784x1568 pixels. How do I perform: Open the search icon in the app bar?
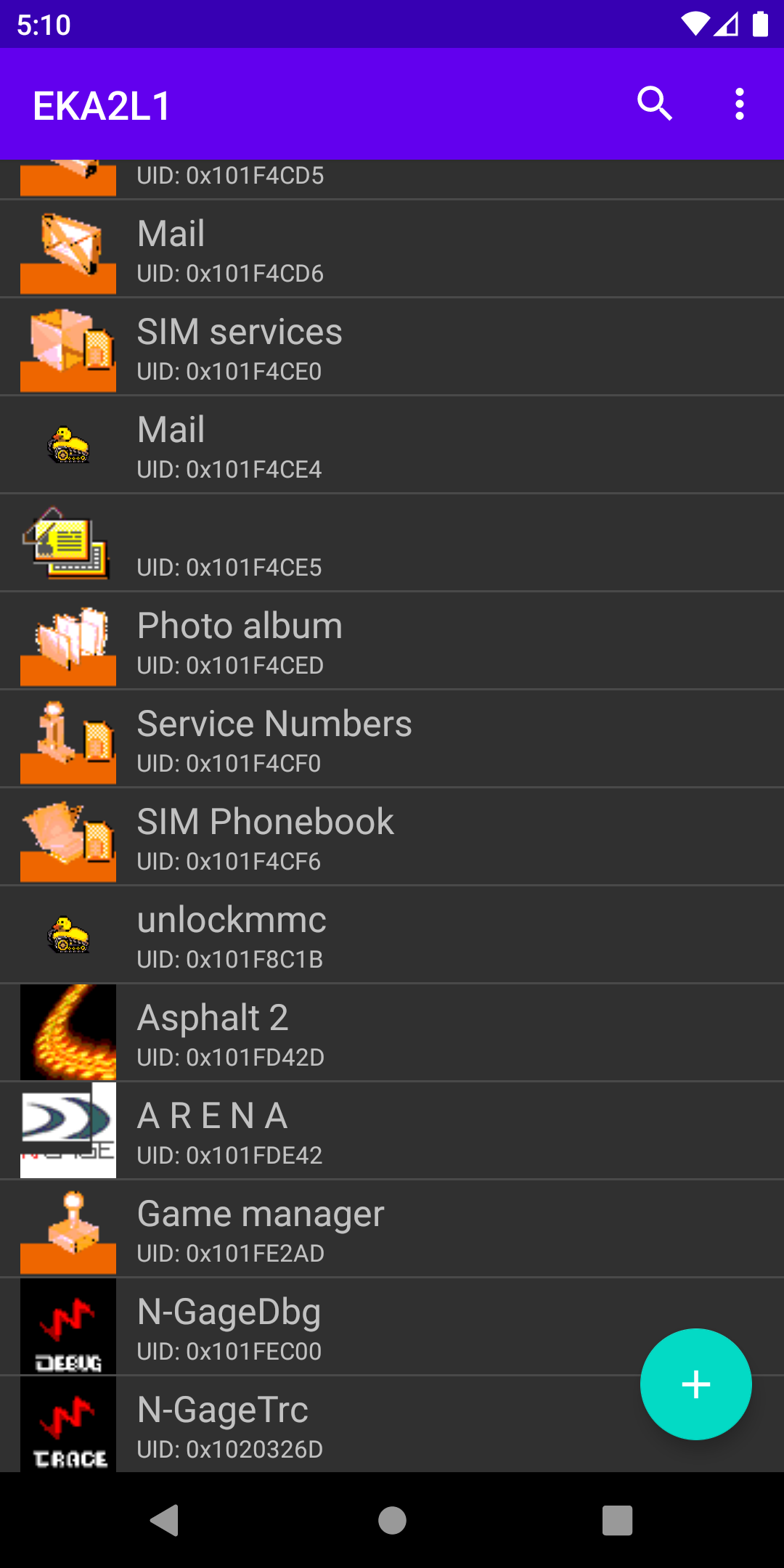[654, 104]
